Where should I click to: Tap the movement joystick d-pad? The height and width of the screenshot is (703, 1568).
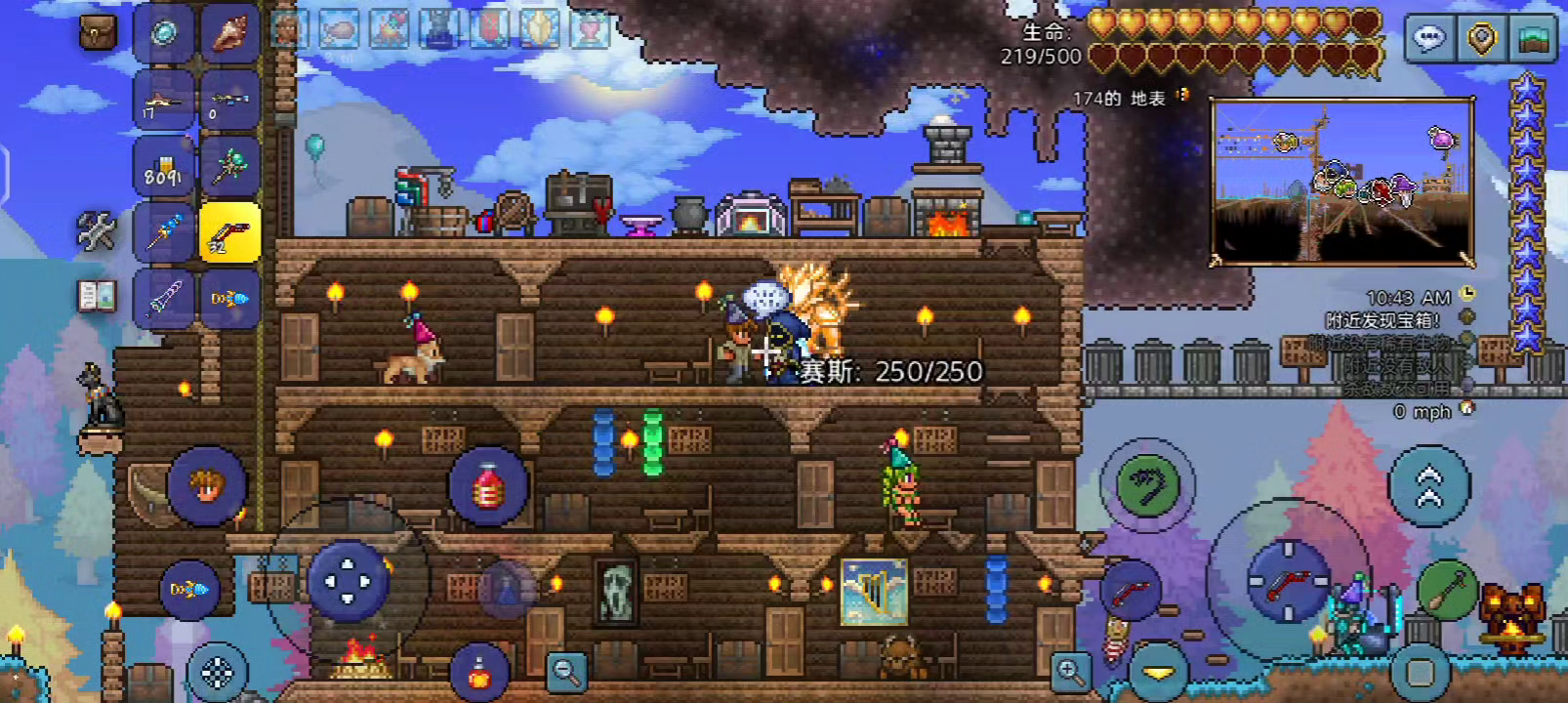coord(349,581)
